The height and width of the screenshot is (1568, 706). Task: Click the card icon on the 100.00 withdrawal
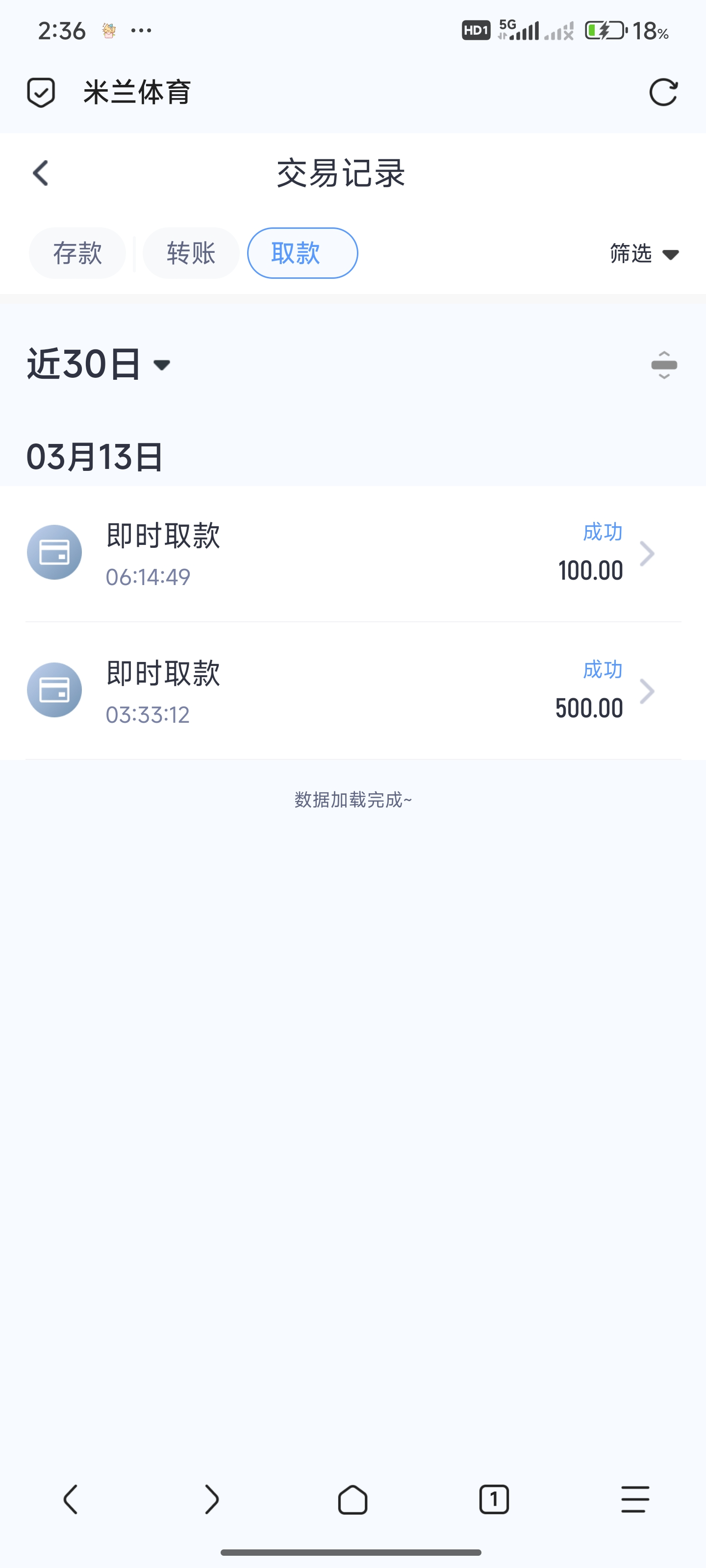pos(54,551)
